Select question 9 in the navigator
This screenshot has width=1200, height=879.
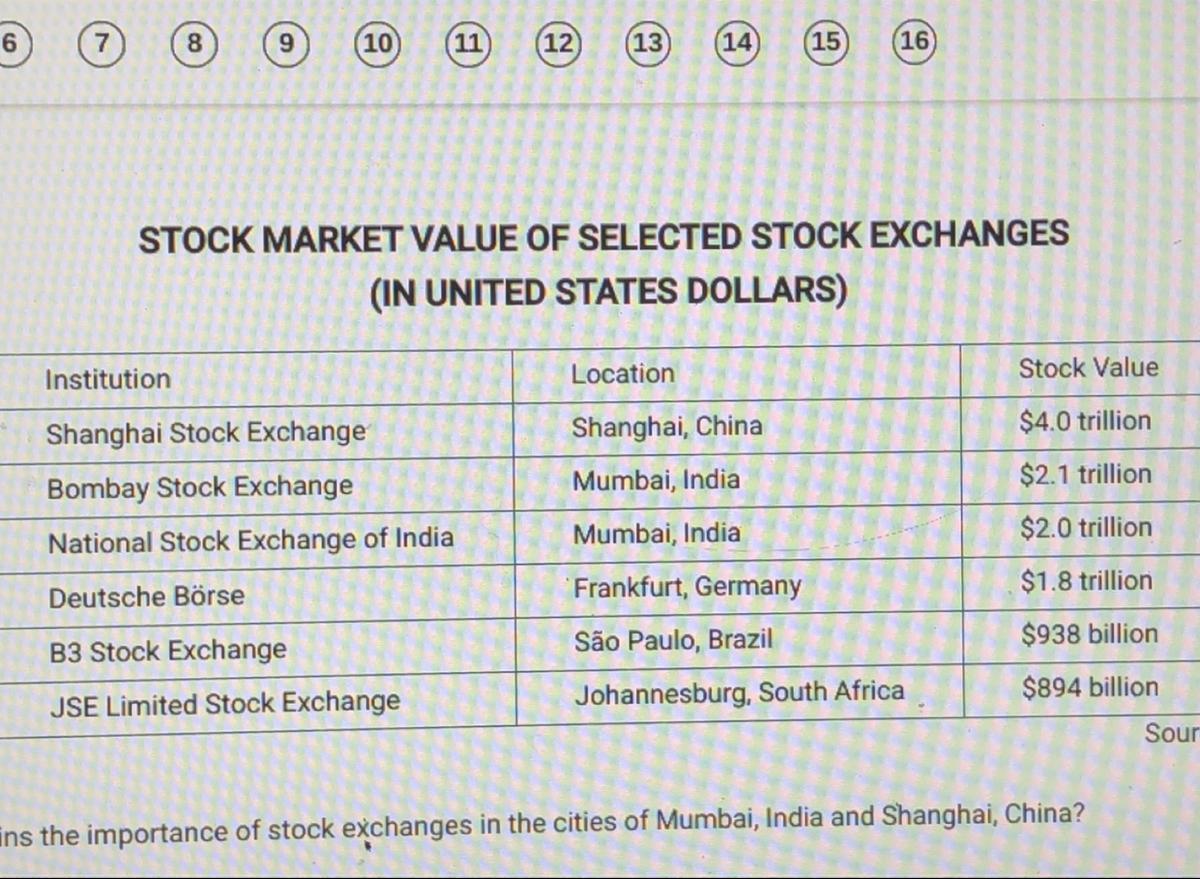point(286,45)
